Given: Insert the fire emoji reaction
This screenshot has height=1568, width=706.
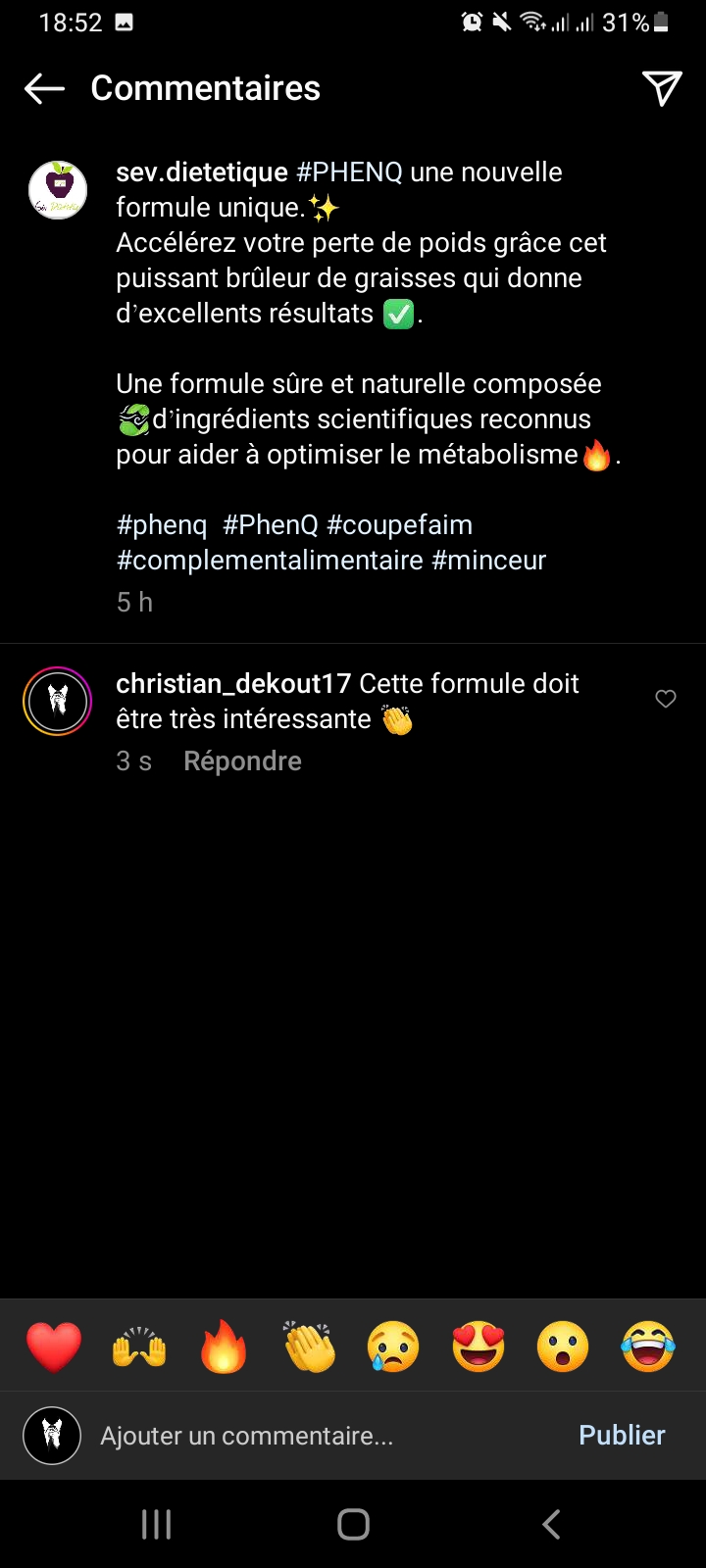Looking at the screenshot, I should point(224,1347).
